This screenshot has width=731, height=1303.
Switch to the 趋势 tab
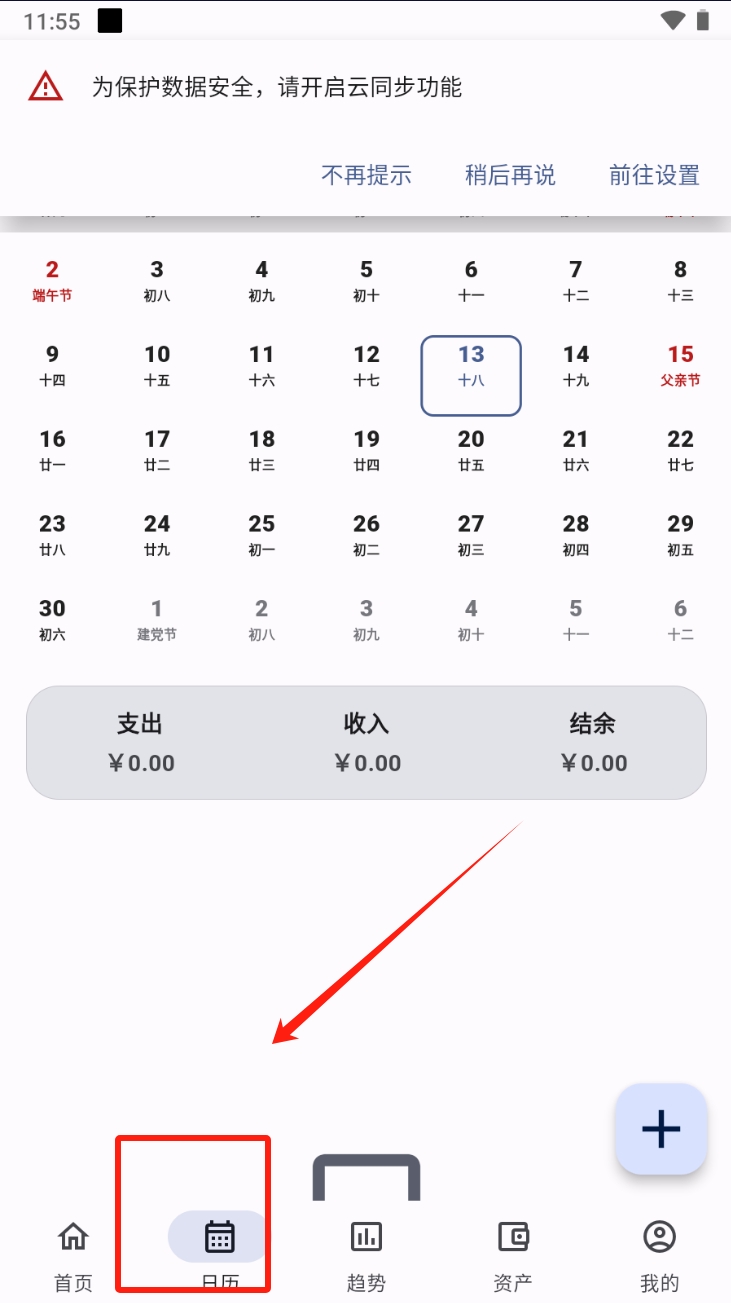(366, 1254)
